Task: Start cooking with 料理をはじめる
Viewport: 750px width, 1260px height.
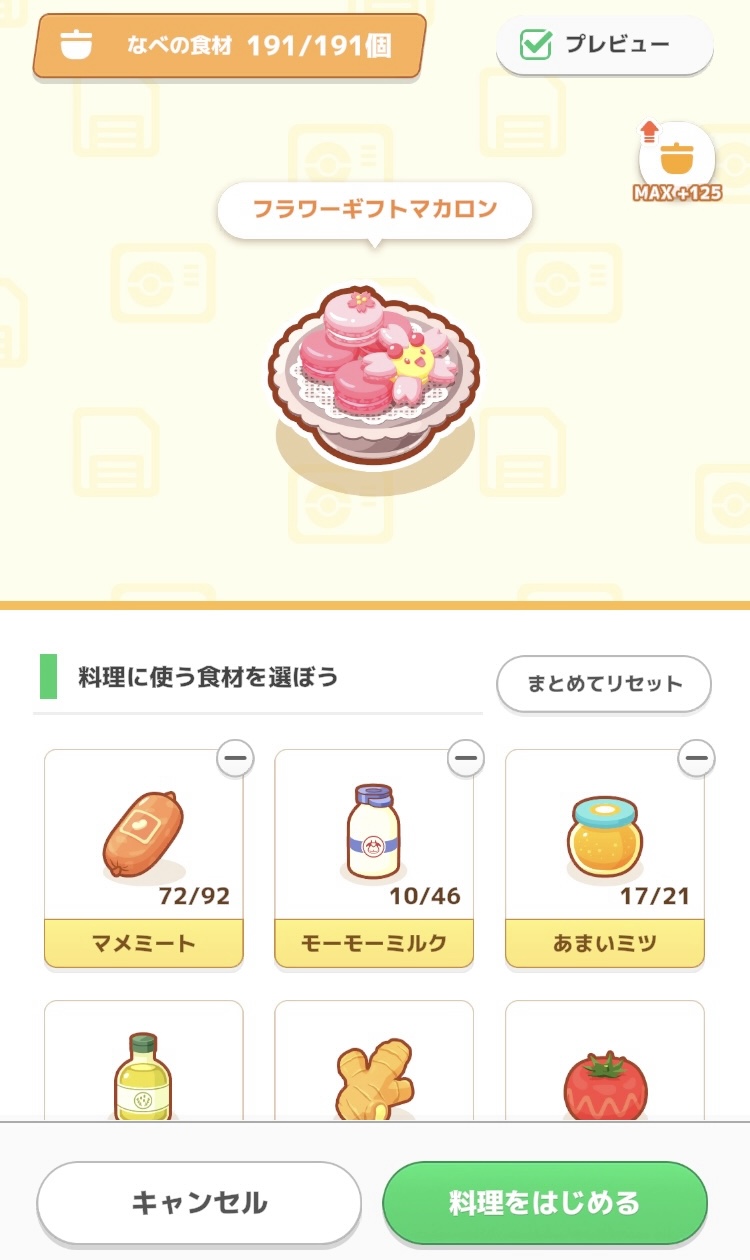Action: 545,1202
